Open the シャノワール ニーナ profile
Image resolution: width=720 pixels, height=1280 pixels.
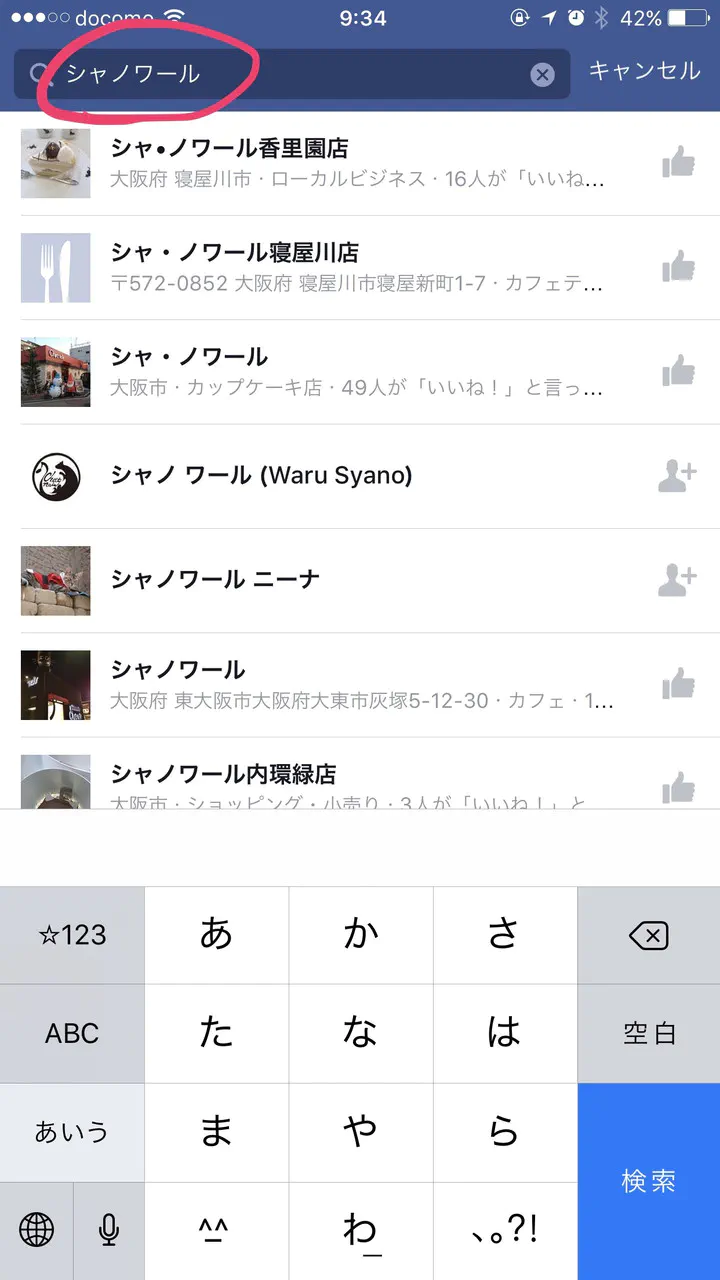coord(360,580)
